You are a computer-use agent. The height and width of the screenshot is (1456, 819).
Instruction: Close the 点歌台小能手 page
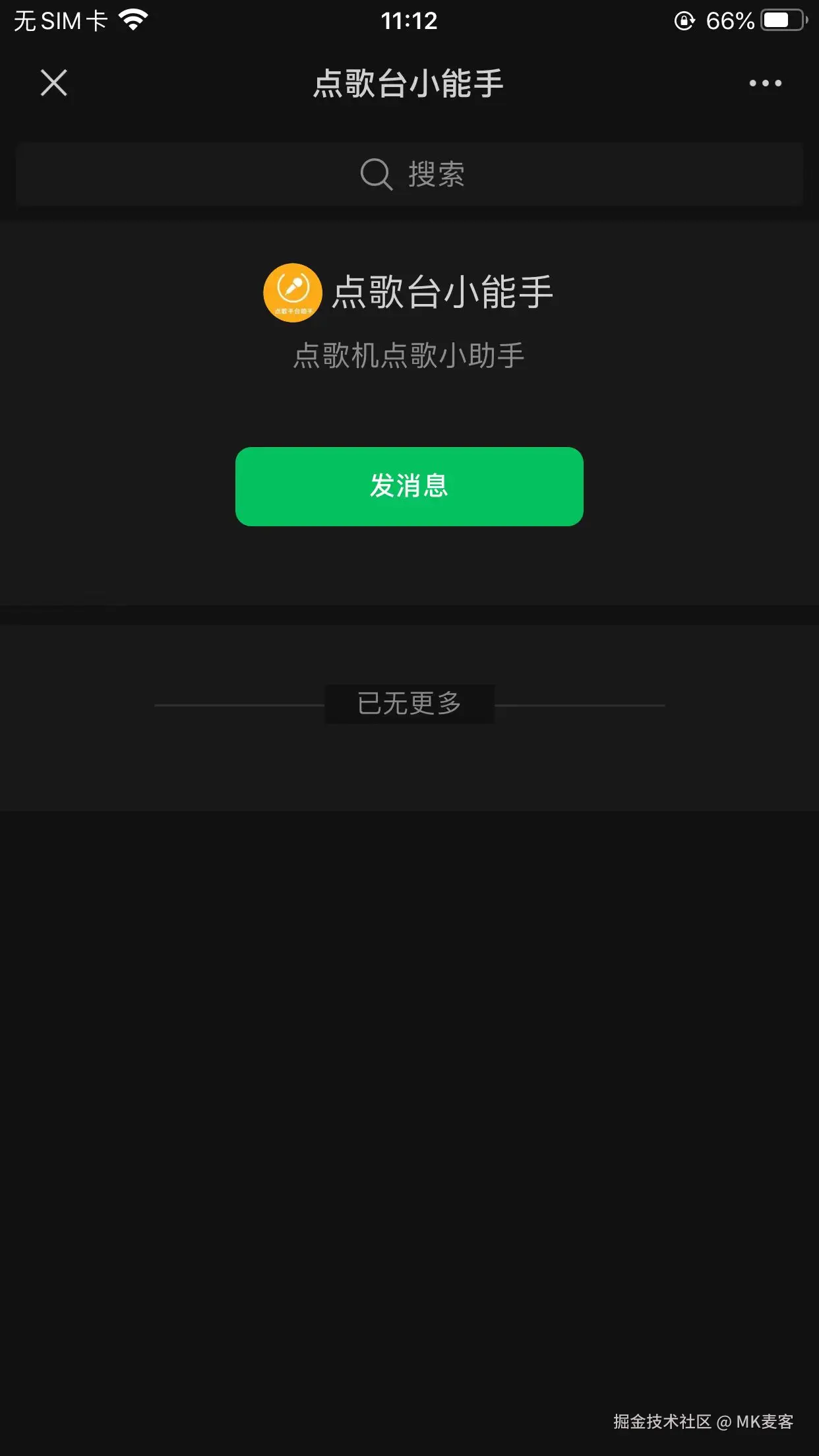tap(54, 83)
